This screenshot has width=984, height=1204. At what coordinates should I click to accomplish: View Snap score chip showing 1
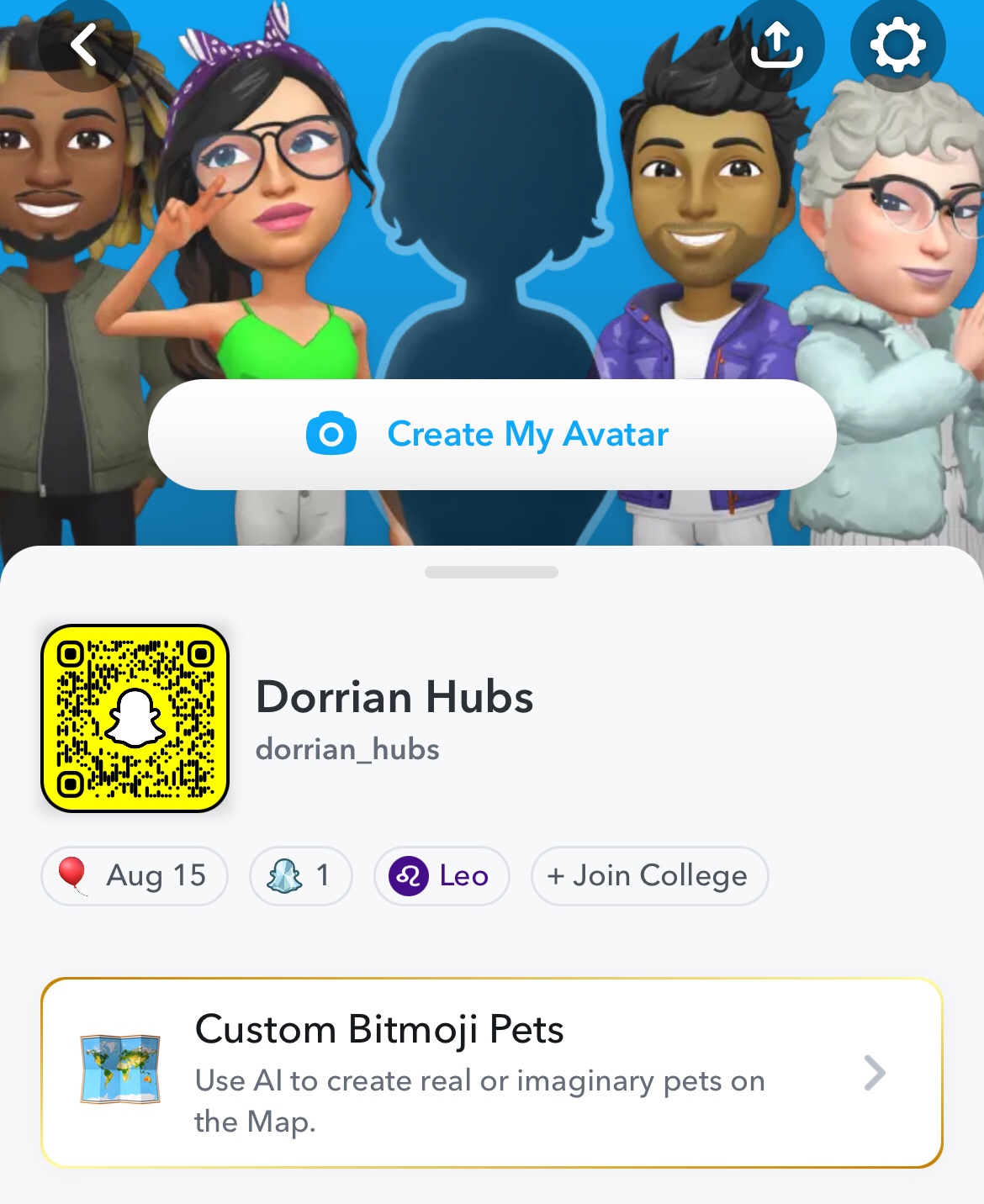[x=300, y=876]
